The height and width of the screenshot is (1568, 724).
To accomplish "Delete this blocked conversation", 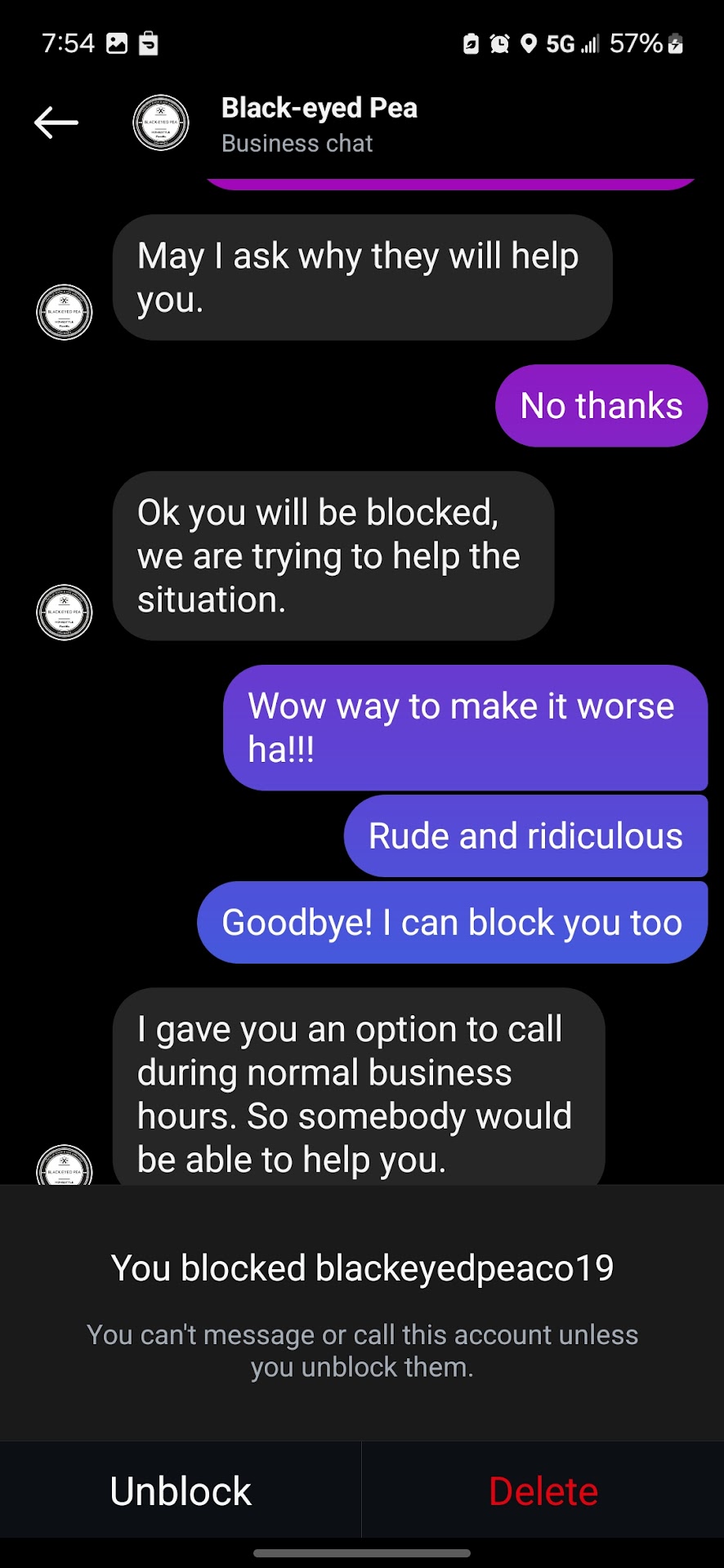I will point(543,1490).
